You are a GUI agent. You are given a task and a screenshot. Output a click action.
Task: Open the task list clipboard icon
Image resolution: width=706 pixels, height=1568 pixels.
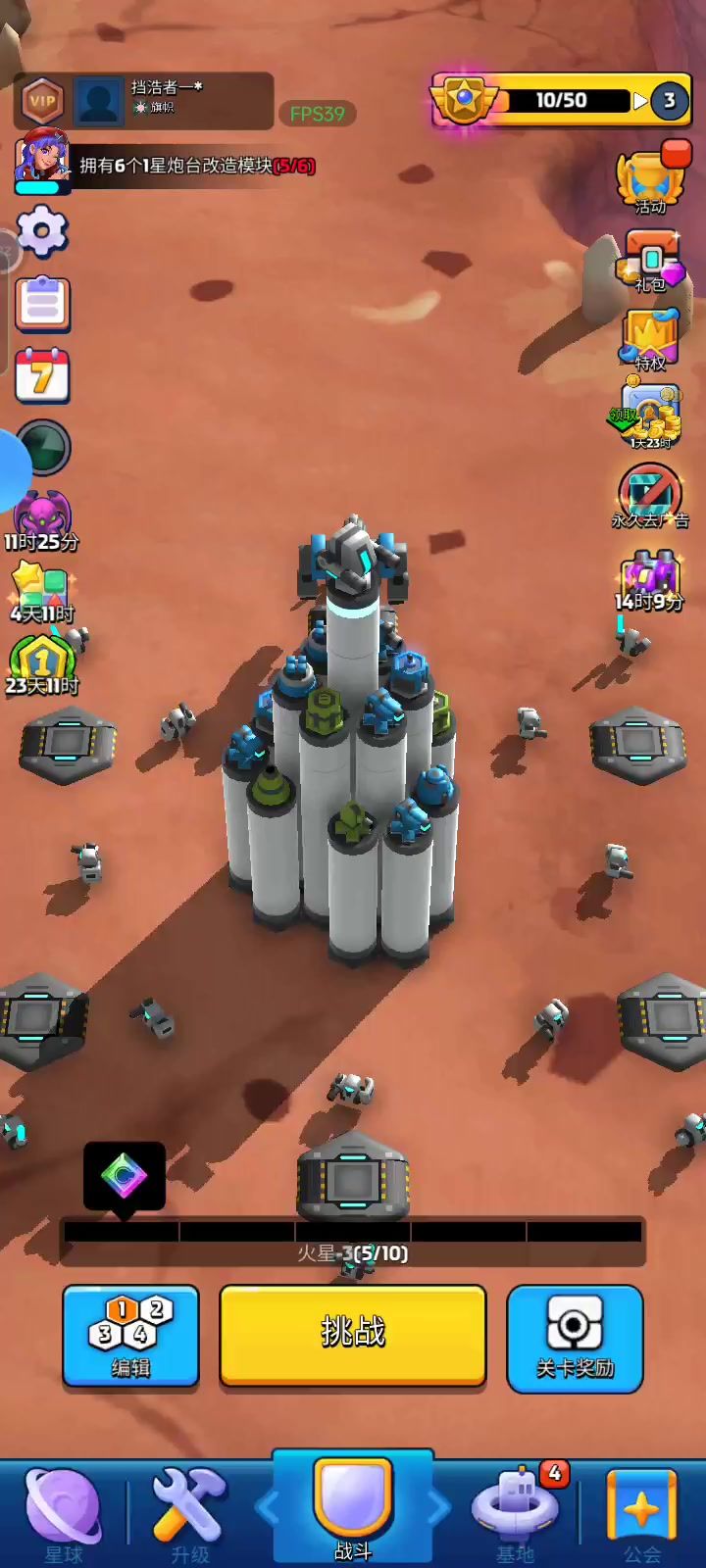click(x=42, y=303)
